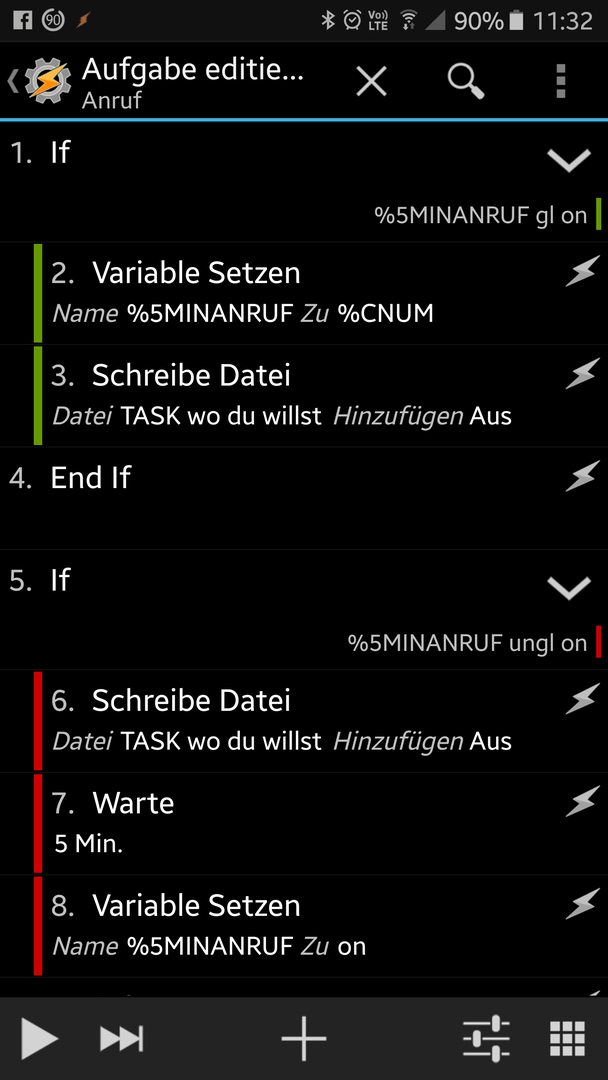The height and width of the screenshot is (1080, 608).
Task: Open action 4 End If
Action: coord(304,498)
